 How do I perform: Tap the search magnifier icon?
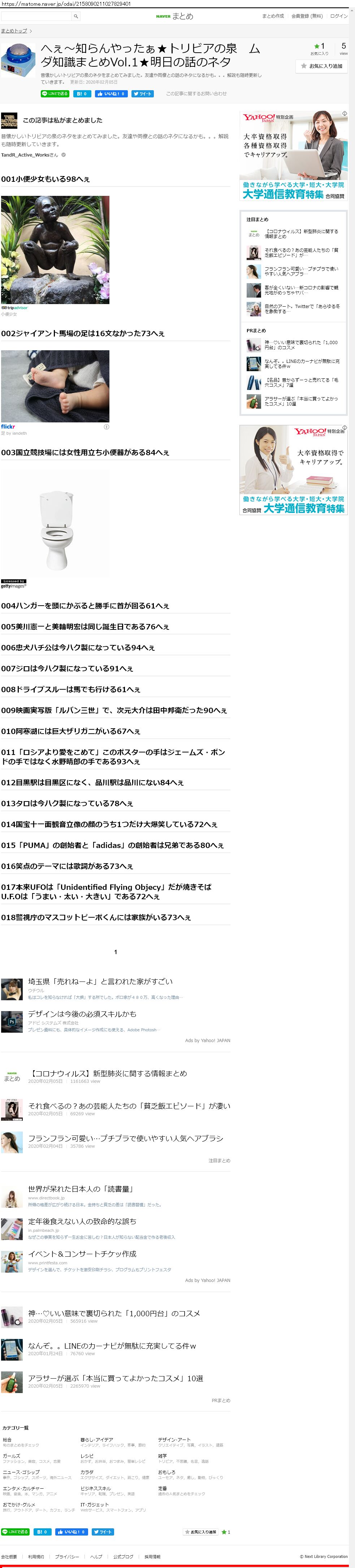tap(76, 16)
